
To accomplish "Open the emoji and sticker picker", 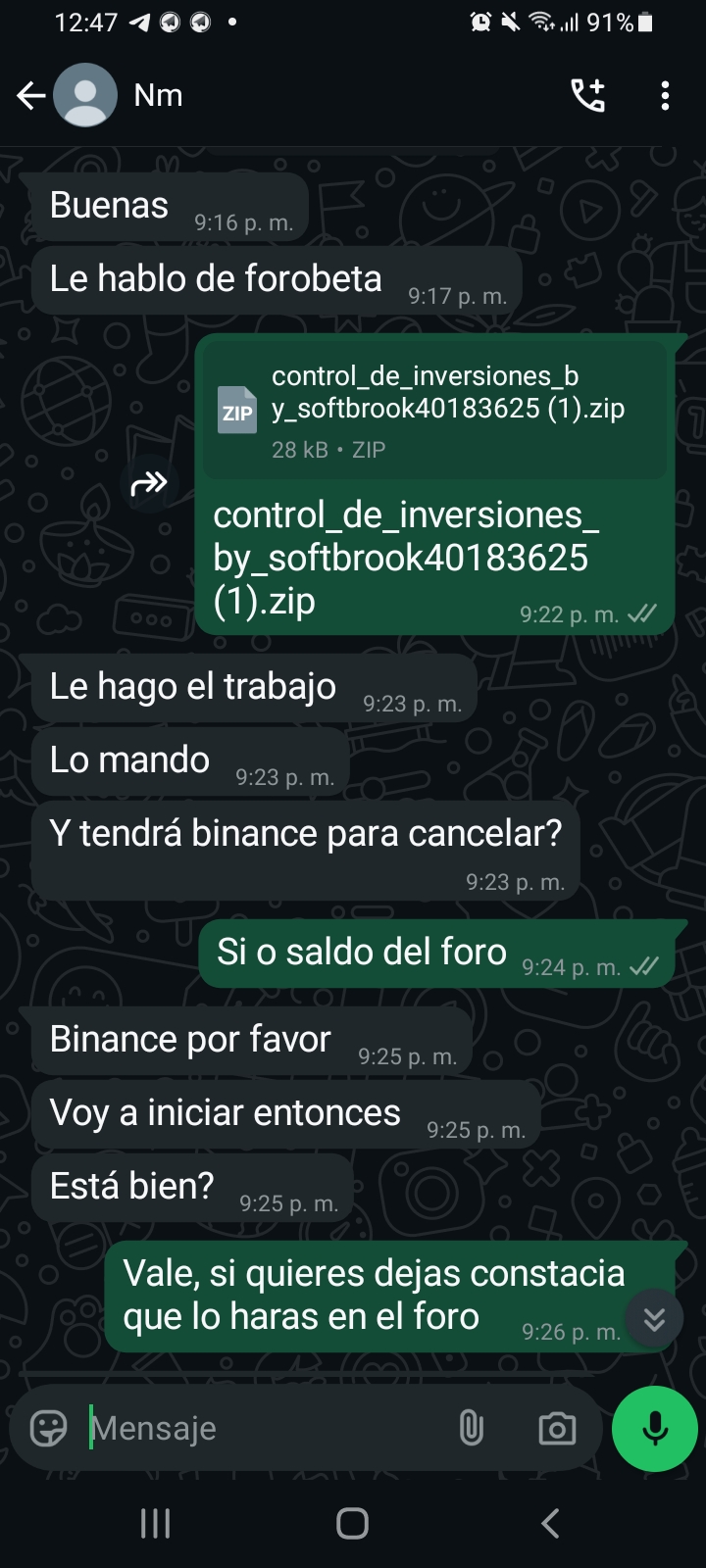I will pyautogui.click(x=48, y=1429).
